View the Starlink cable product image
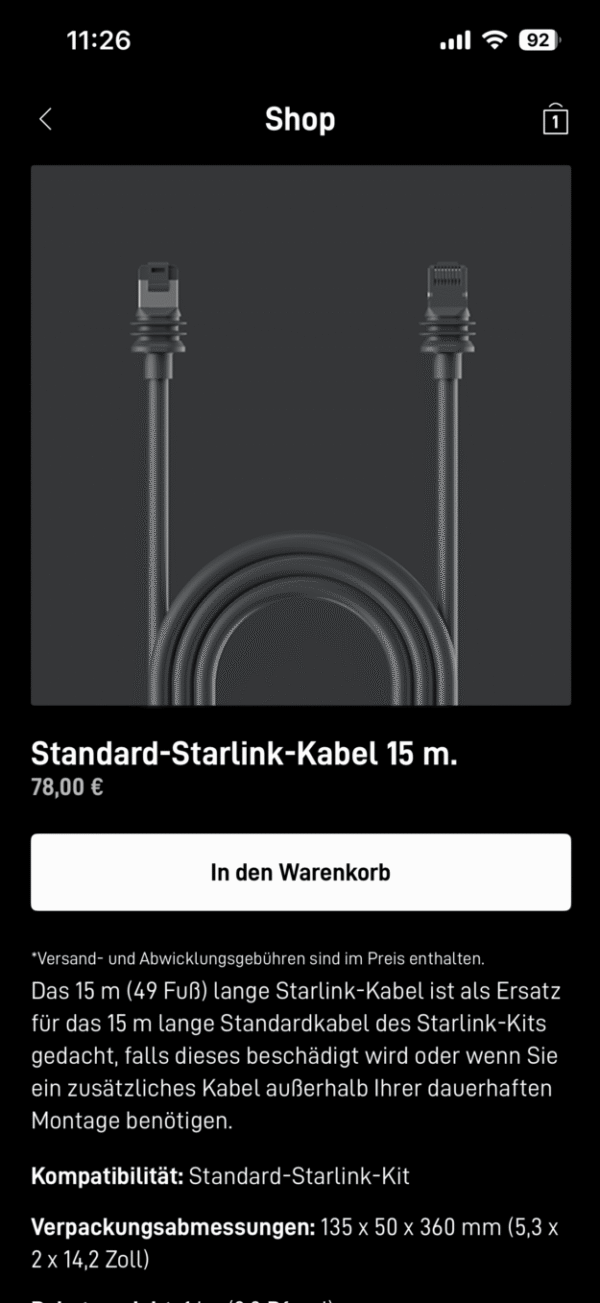The width and height of the screenshot is (600, 1303). pos(300,435)
